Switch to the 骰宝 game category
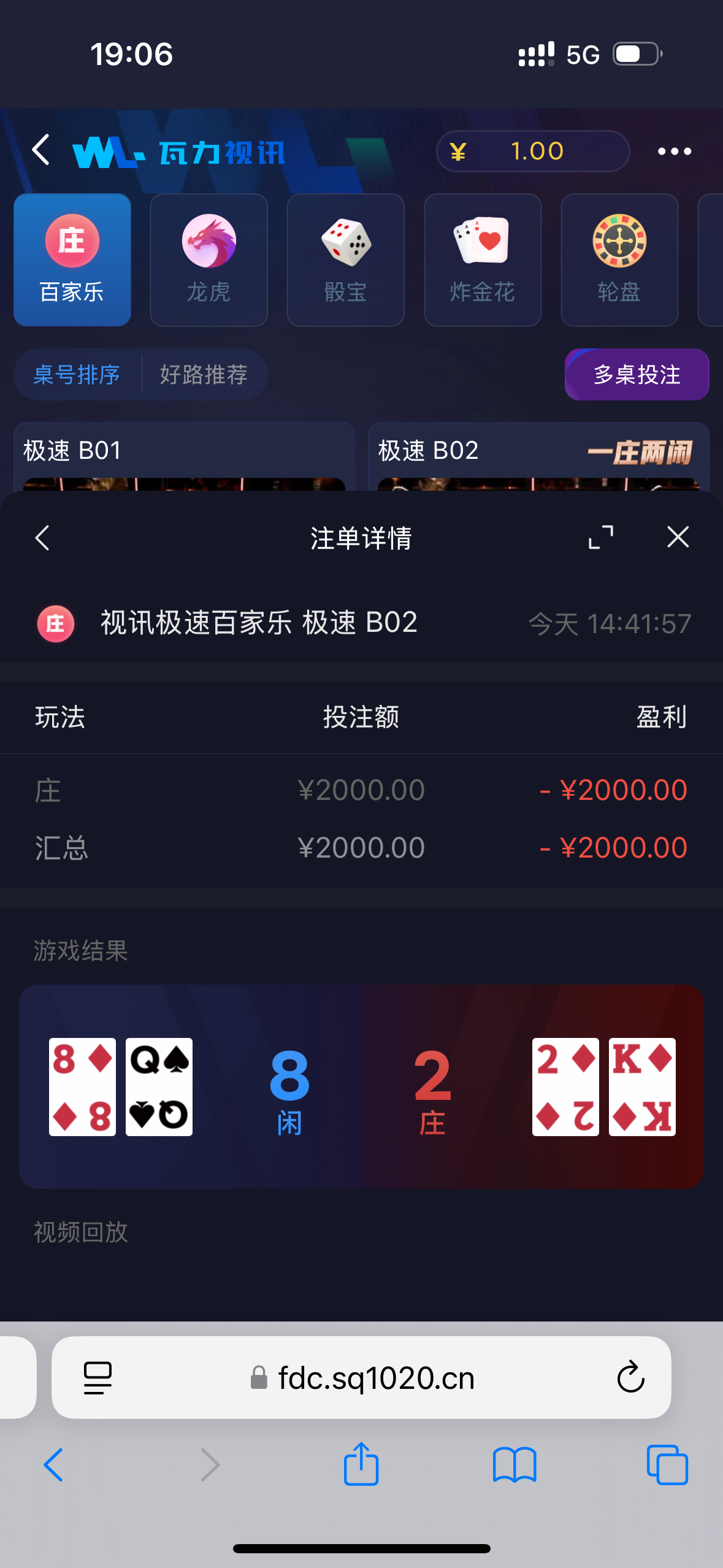The height and width of the screenshot is (1568, 723). (x=345, y=260)
